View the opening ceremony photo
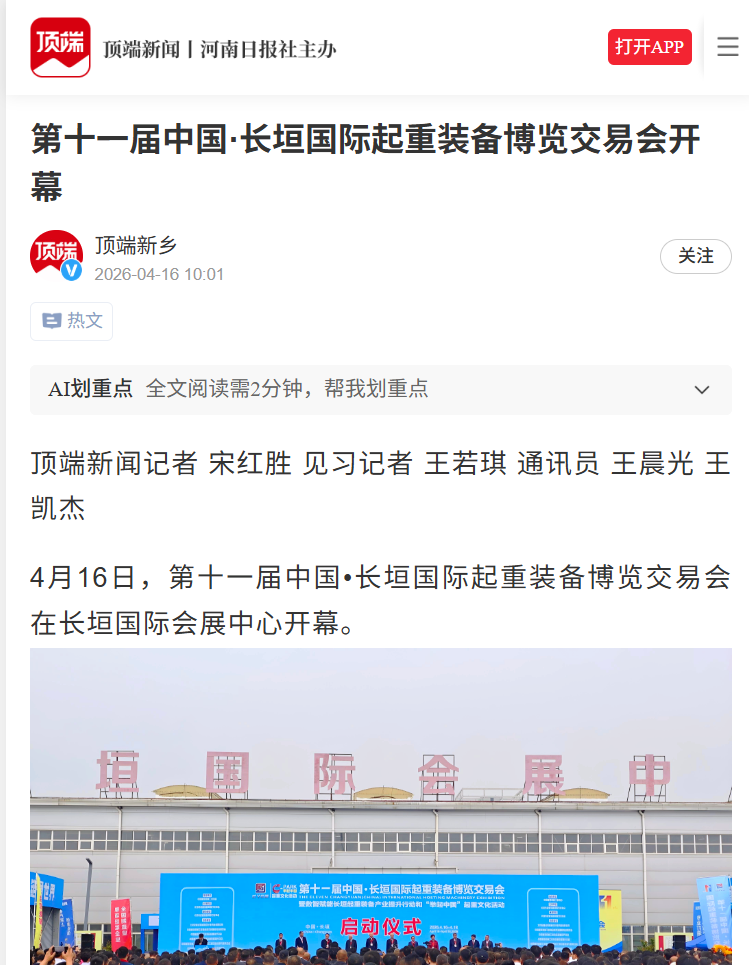749x965 pixels. click(380, 805)
